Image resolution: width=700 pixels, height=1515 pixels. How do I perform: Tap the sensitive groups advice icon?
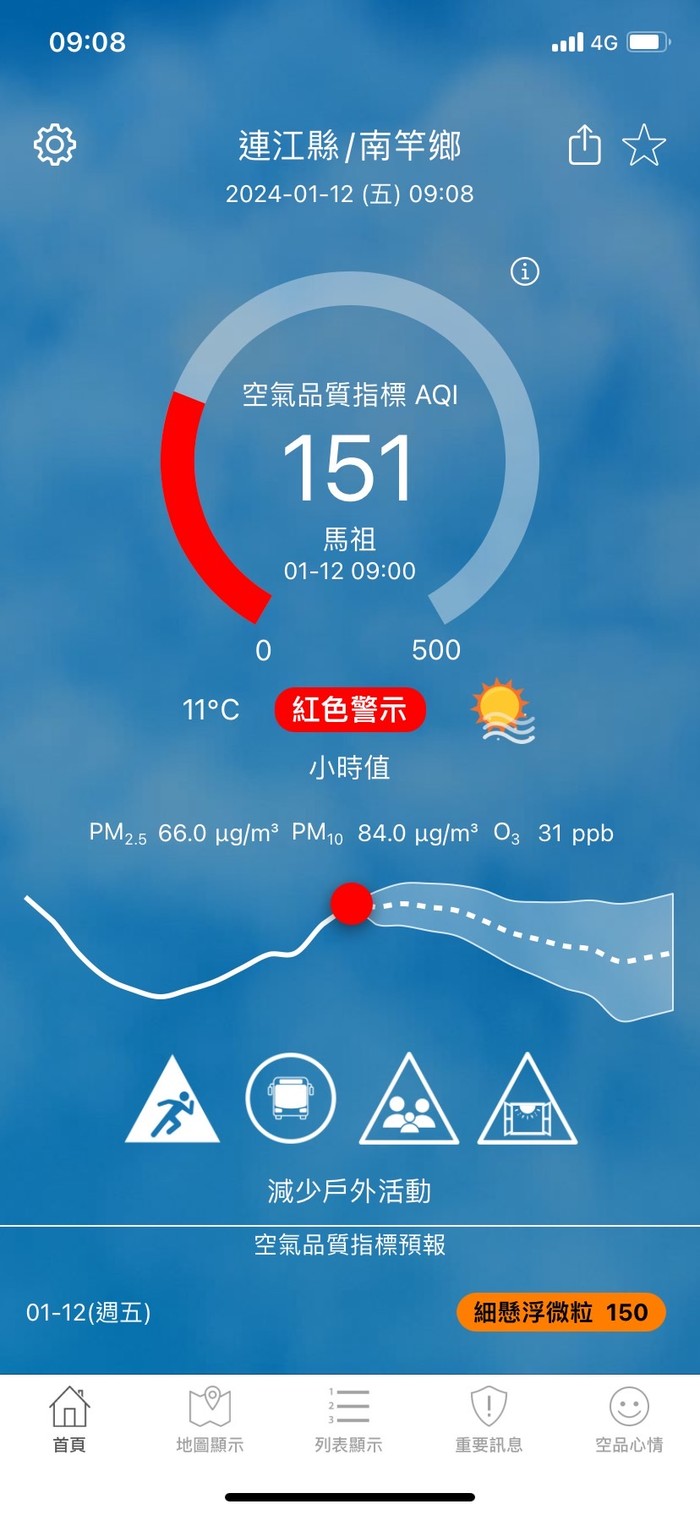[x=409, y=1101]
